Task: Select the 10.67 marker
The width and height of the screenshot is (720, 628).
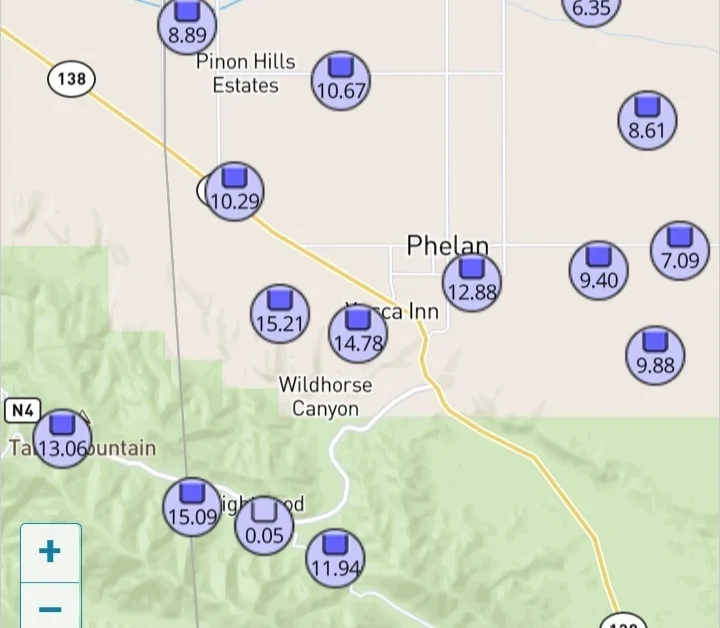Action: 341,81
